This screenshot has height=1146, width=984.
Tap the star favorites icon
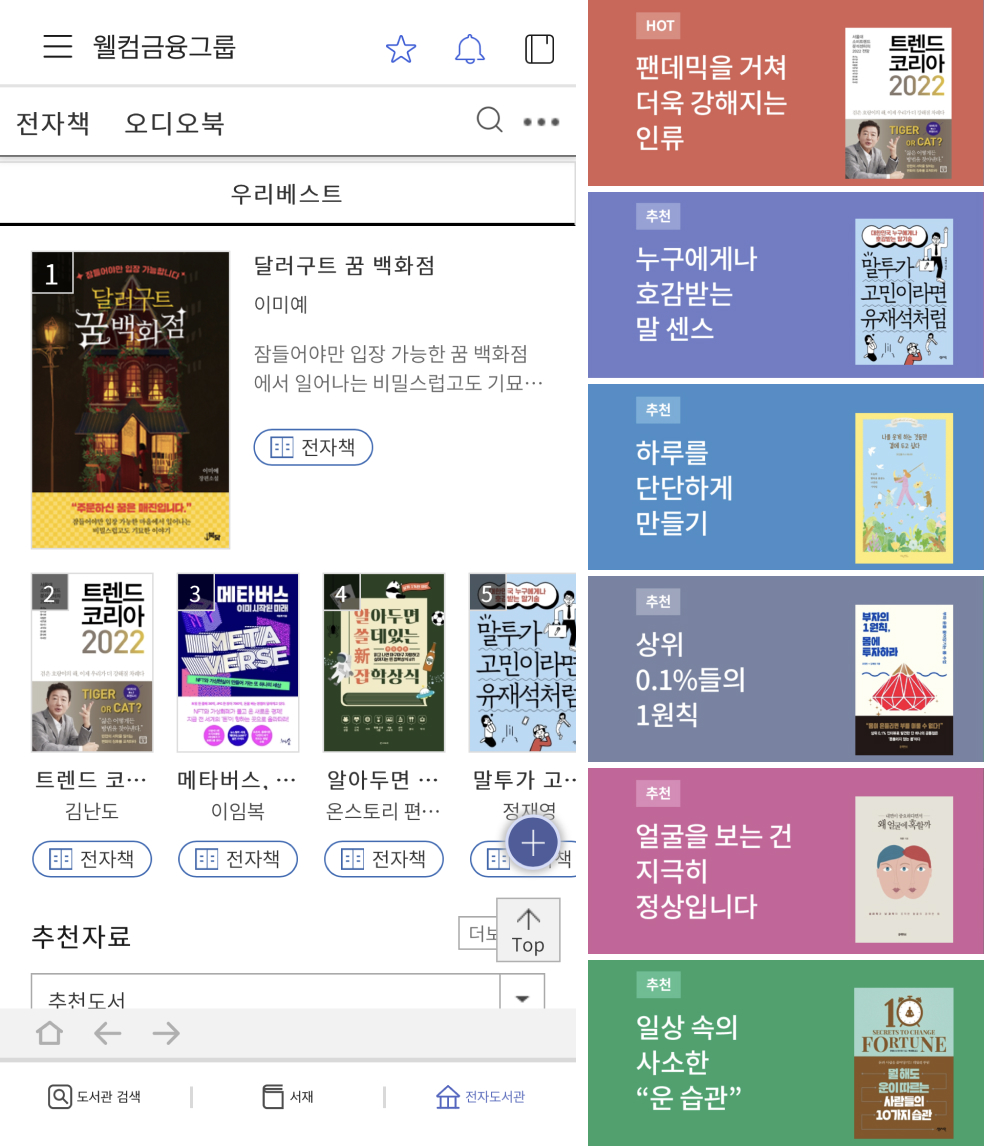point(401,49)
